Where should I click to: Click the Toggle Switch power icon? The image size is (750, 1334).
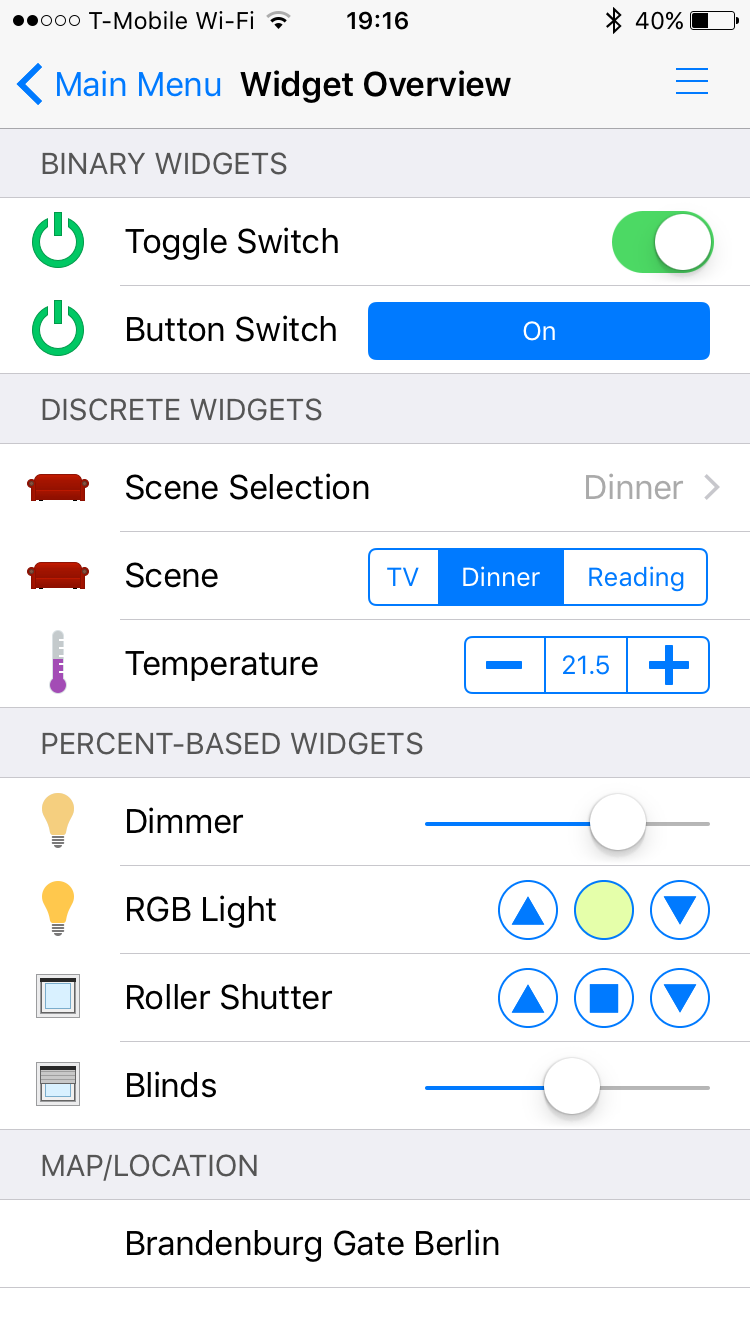[57, 241]
